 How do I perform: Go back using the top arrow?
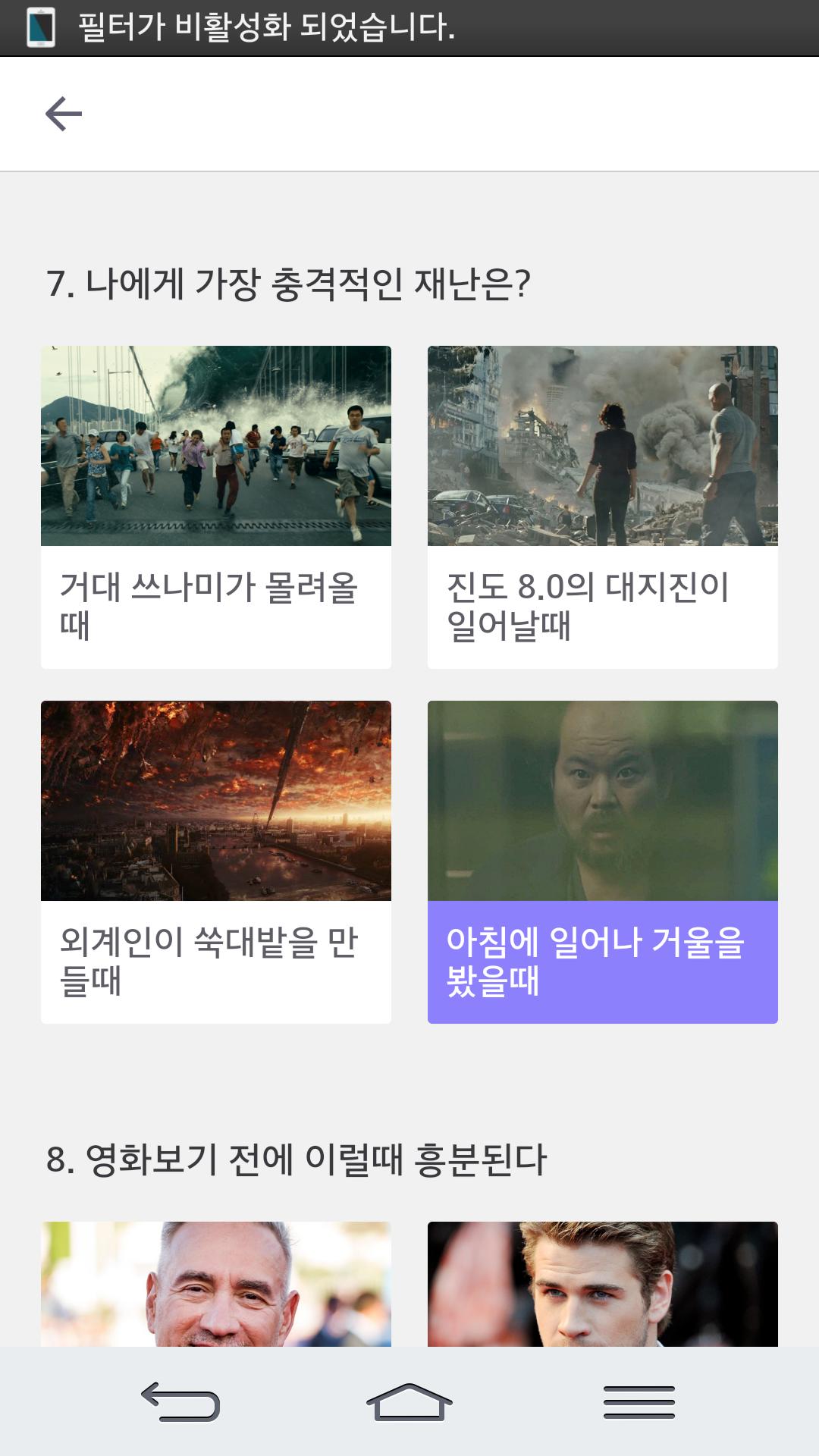coord(64,115)
